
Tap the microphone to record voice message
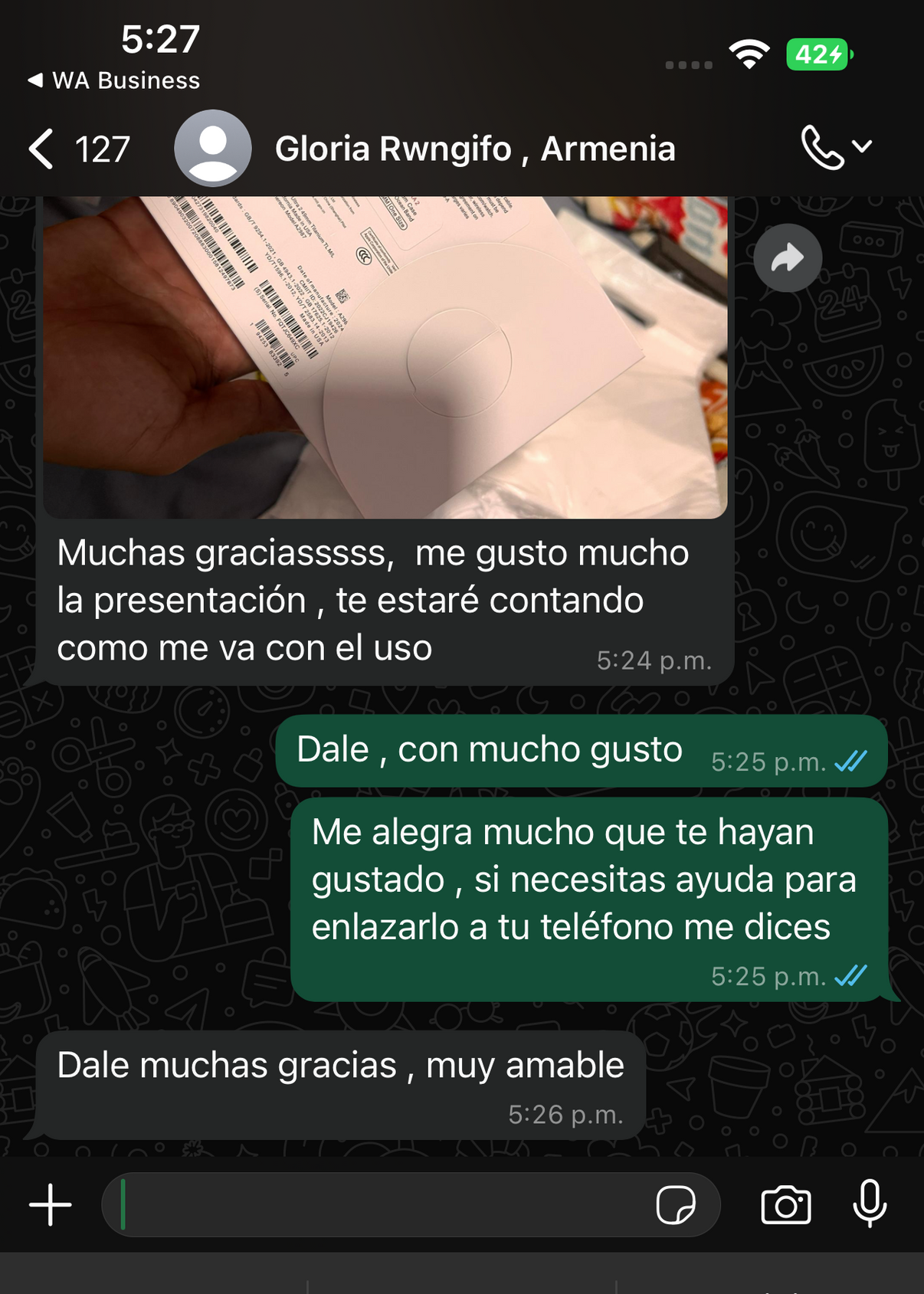click(870, 1204)
